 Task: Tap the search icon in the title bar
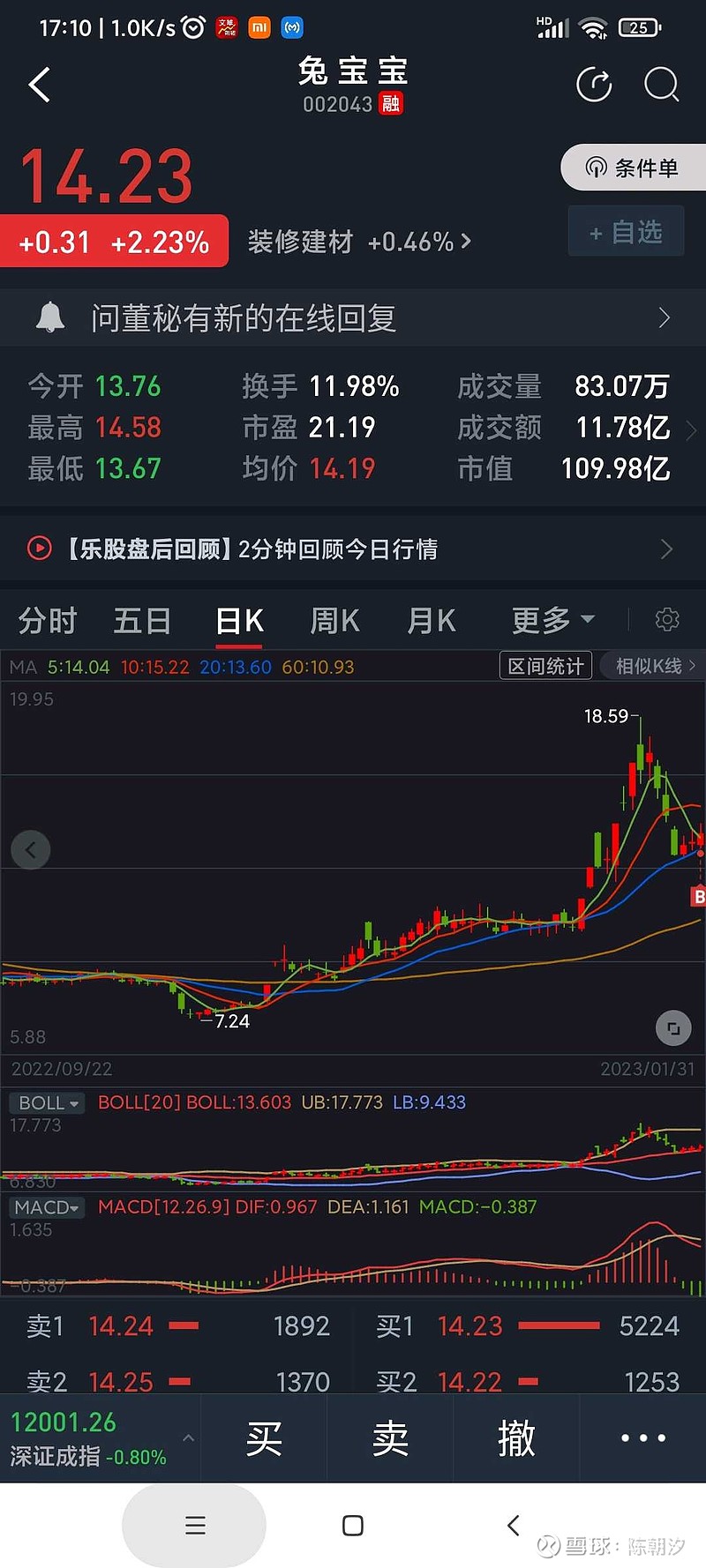(661, 86)
